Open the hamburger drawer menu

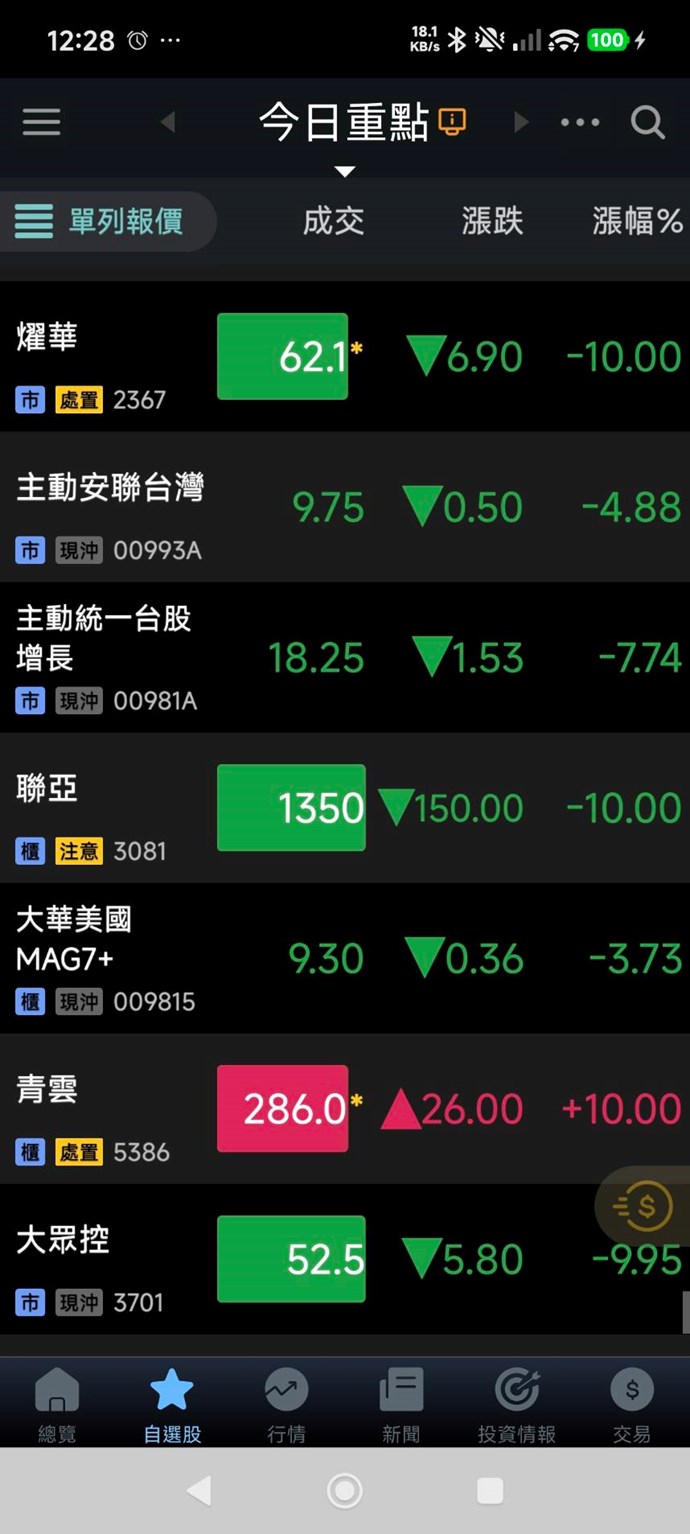41,122
